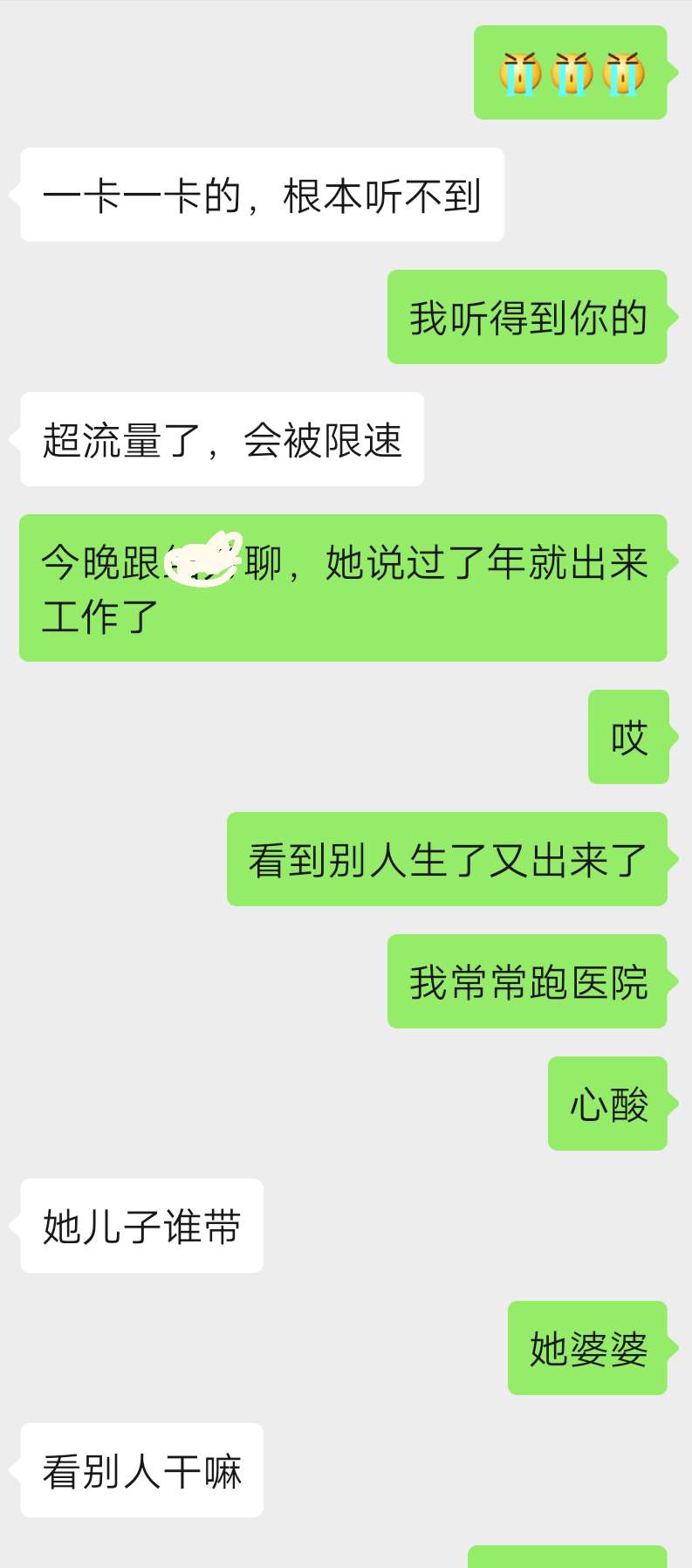This screenshot has width=692, height=1568.
Task: Select the green message 她婆婆
Action: point(586,1349)
